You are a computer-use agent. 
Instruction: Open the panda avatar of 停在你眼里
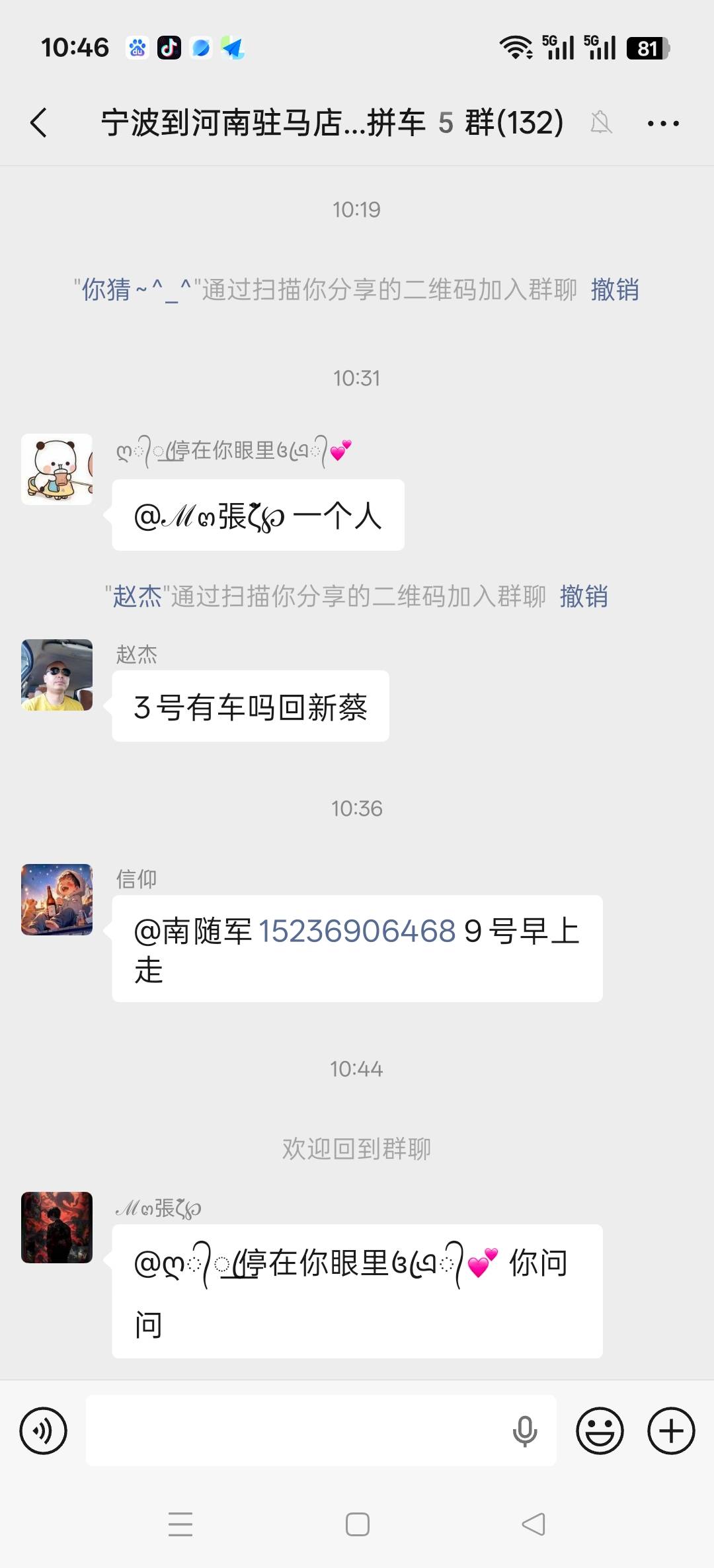coord(57,469)
